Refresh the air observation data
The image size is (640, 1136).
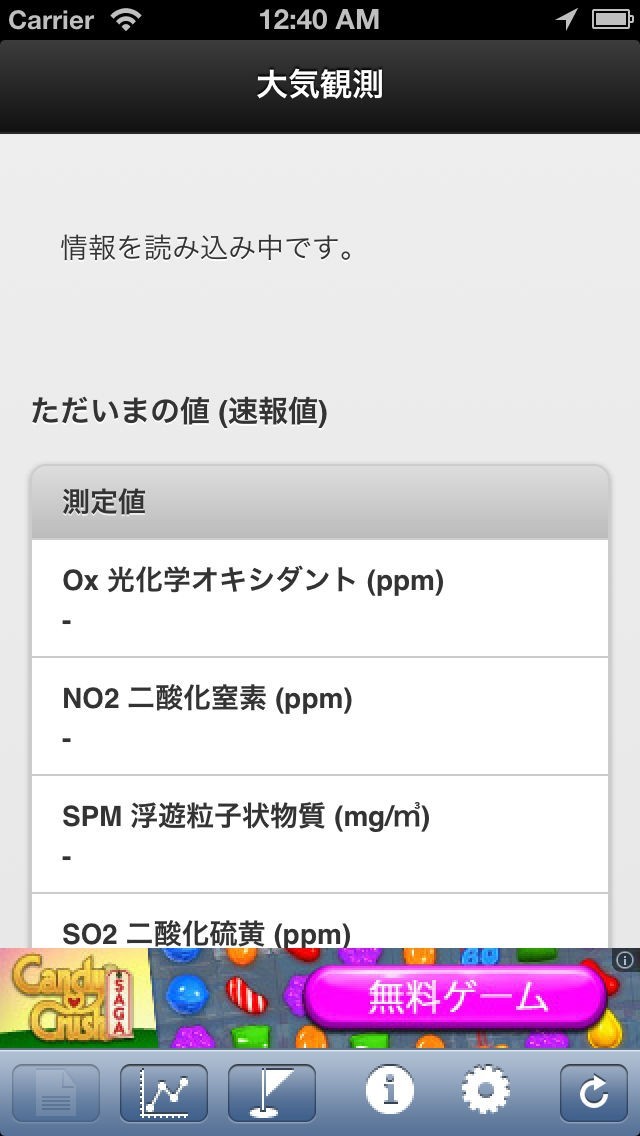(x=593, y=1093)
